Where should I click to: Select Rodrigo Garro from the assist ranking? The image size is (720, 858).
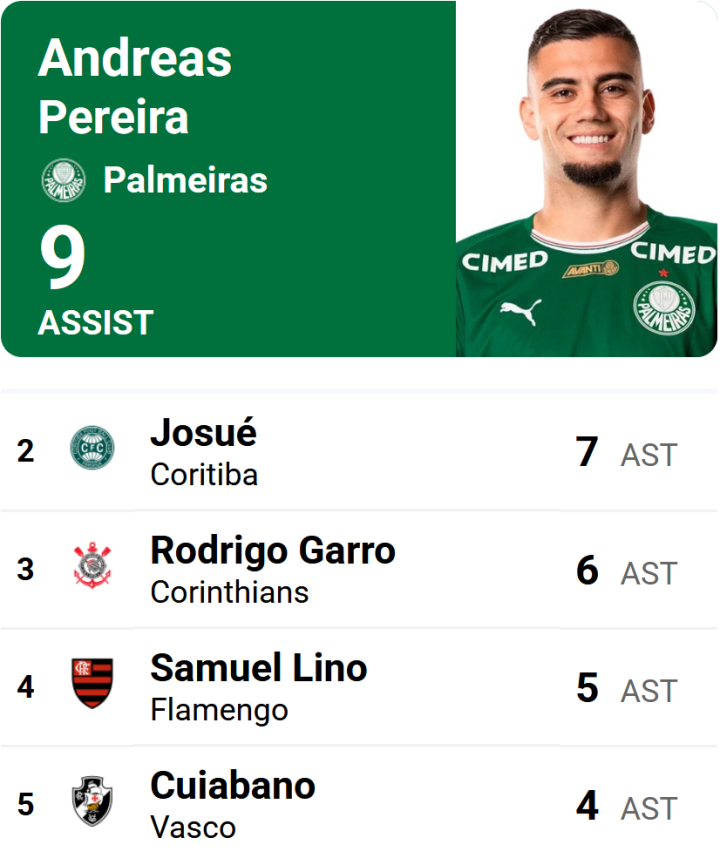359,570
